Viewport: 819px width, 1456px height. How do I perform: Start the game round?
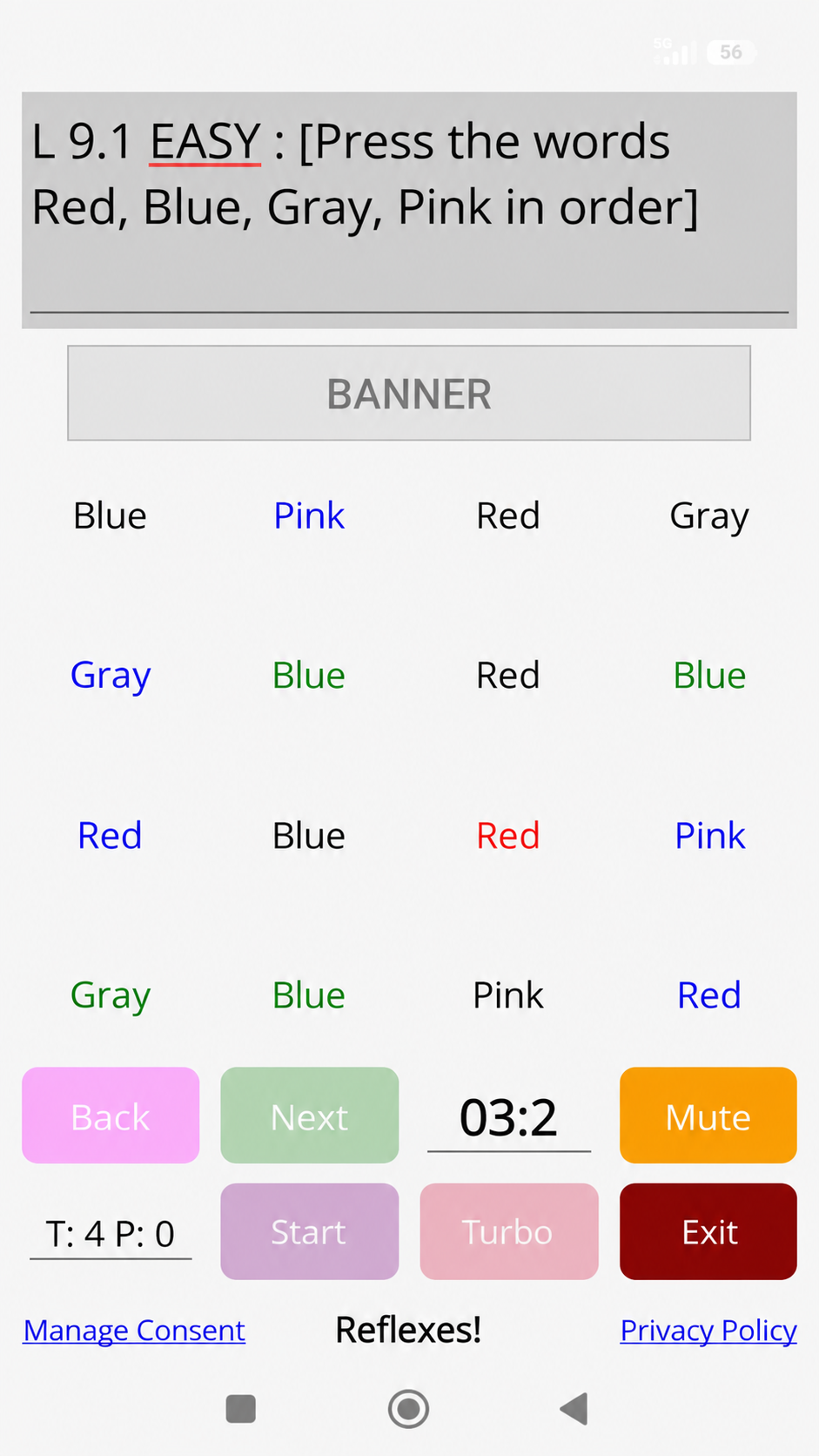[309, 1231]
